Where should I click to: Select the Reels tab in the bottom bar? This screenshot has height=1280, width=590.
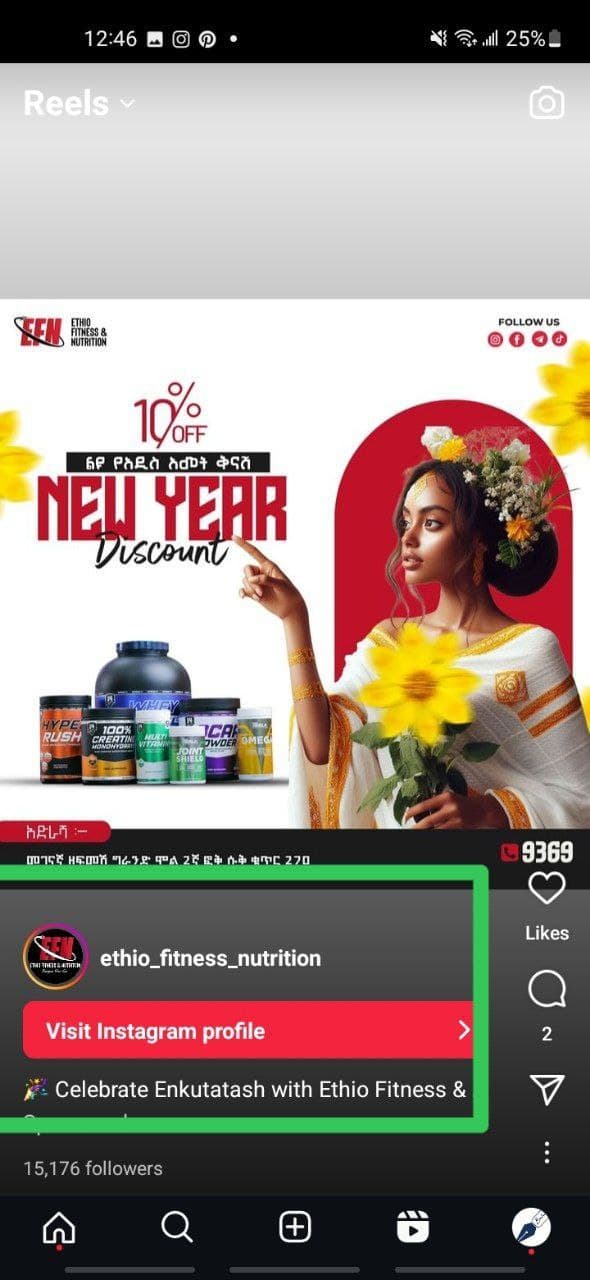click(x=413, y=1226)
